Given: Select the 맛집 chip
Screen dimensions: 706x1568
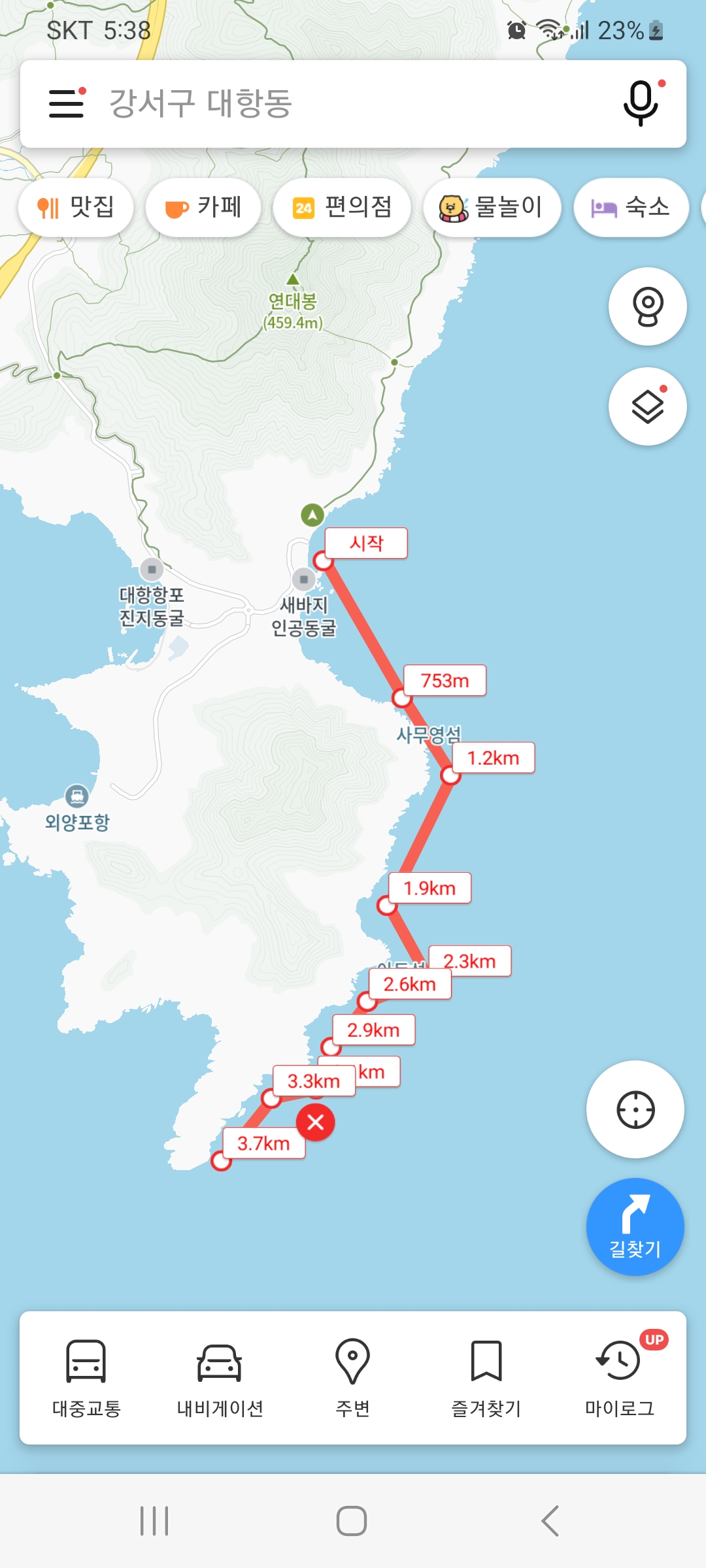Looking at the screenshot, I should [76, 208].
